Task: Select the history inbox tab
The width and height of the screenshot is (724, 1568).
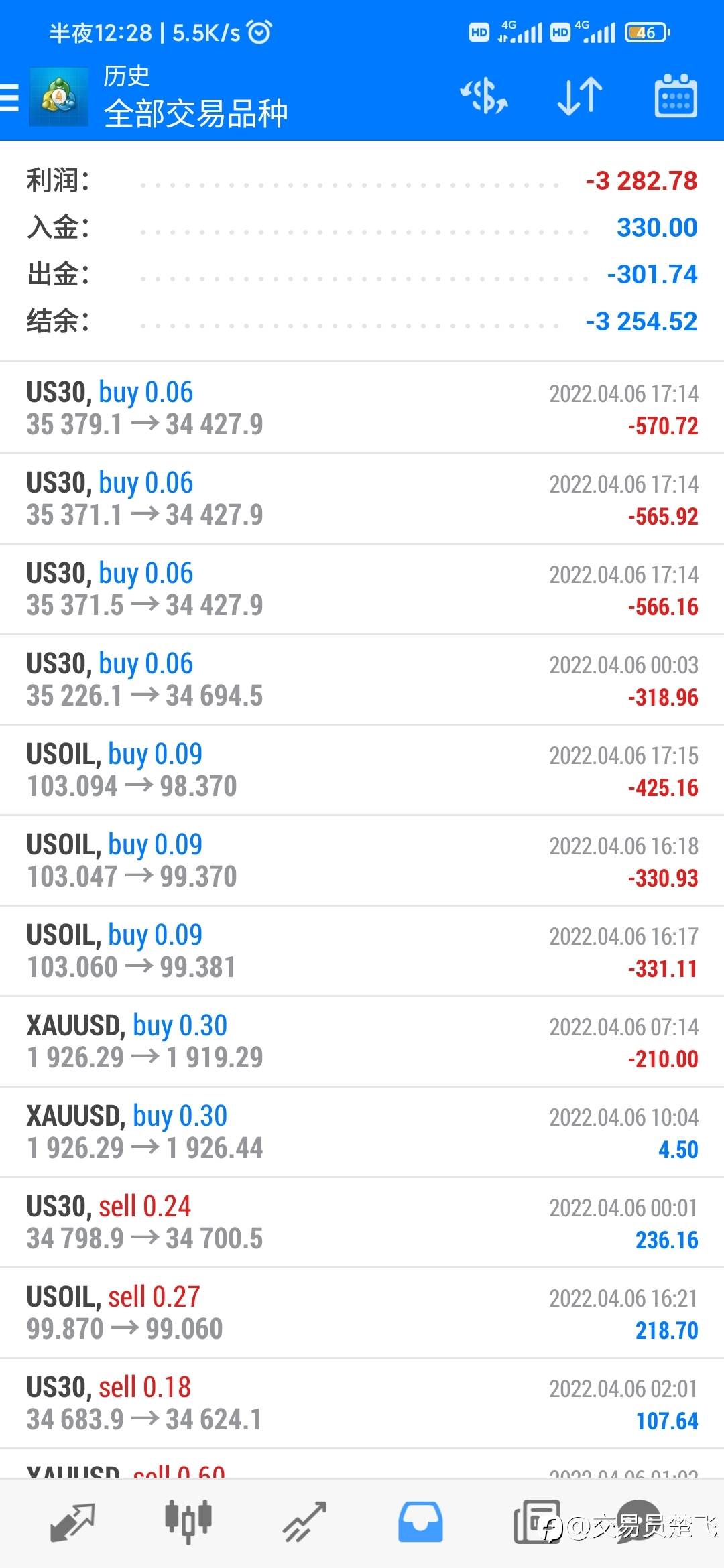Action: [x=420, y=1522]
